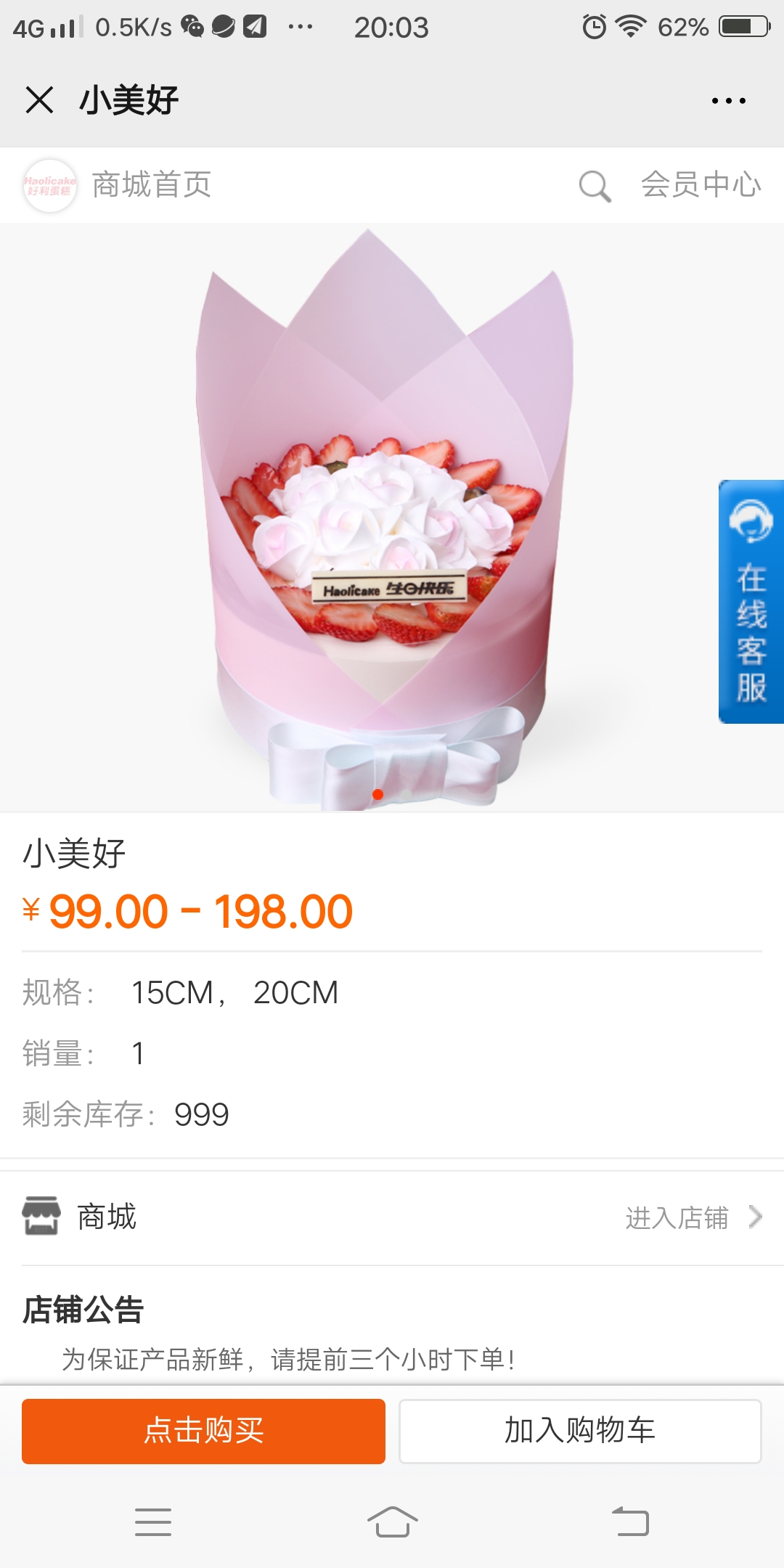Tap 点击购买 to buy now

(x=203, y=1431)
